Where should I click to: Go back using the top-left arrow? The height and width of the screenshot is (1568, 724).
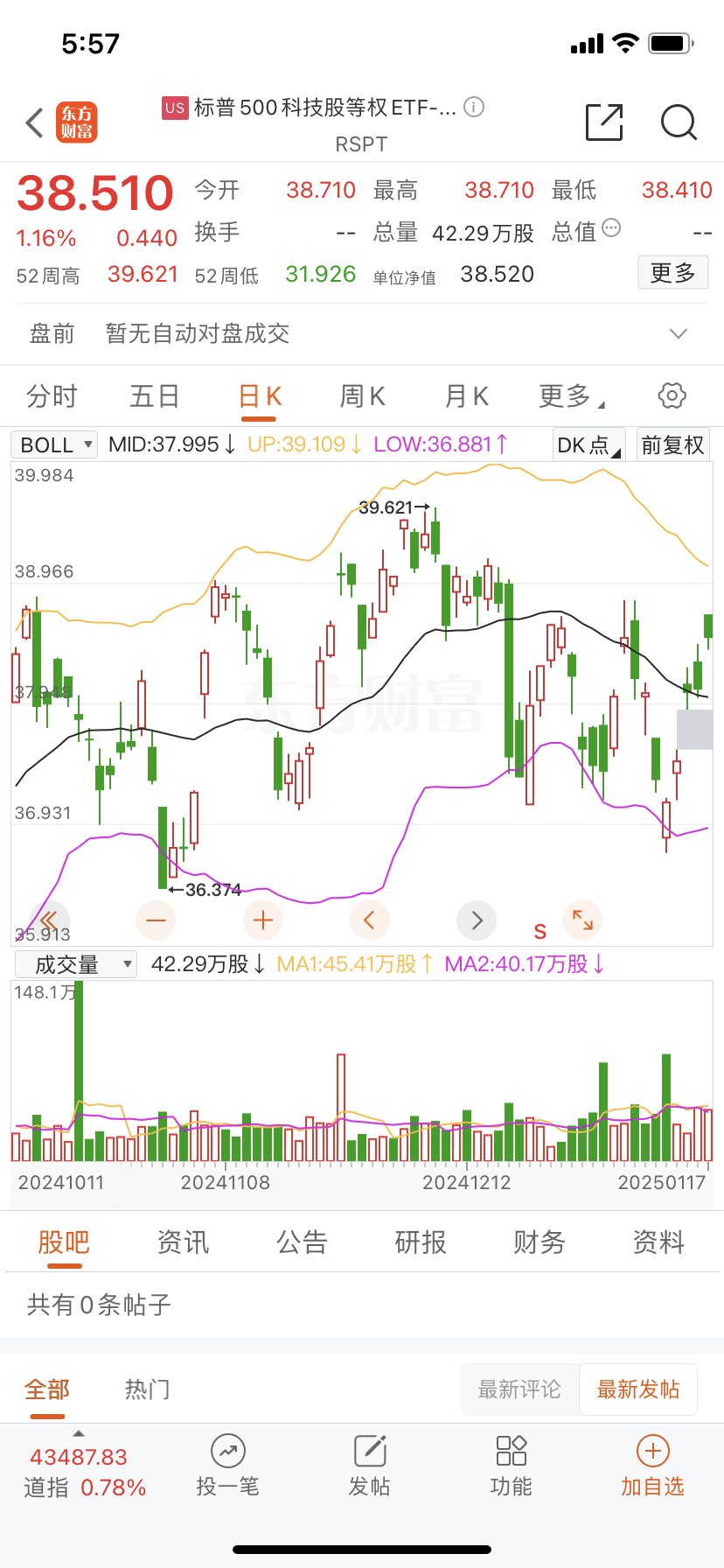coord(35,123)
